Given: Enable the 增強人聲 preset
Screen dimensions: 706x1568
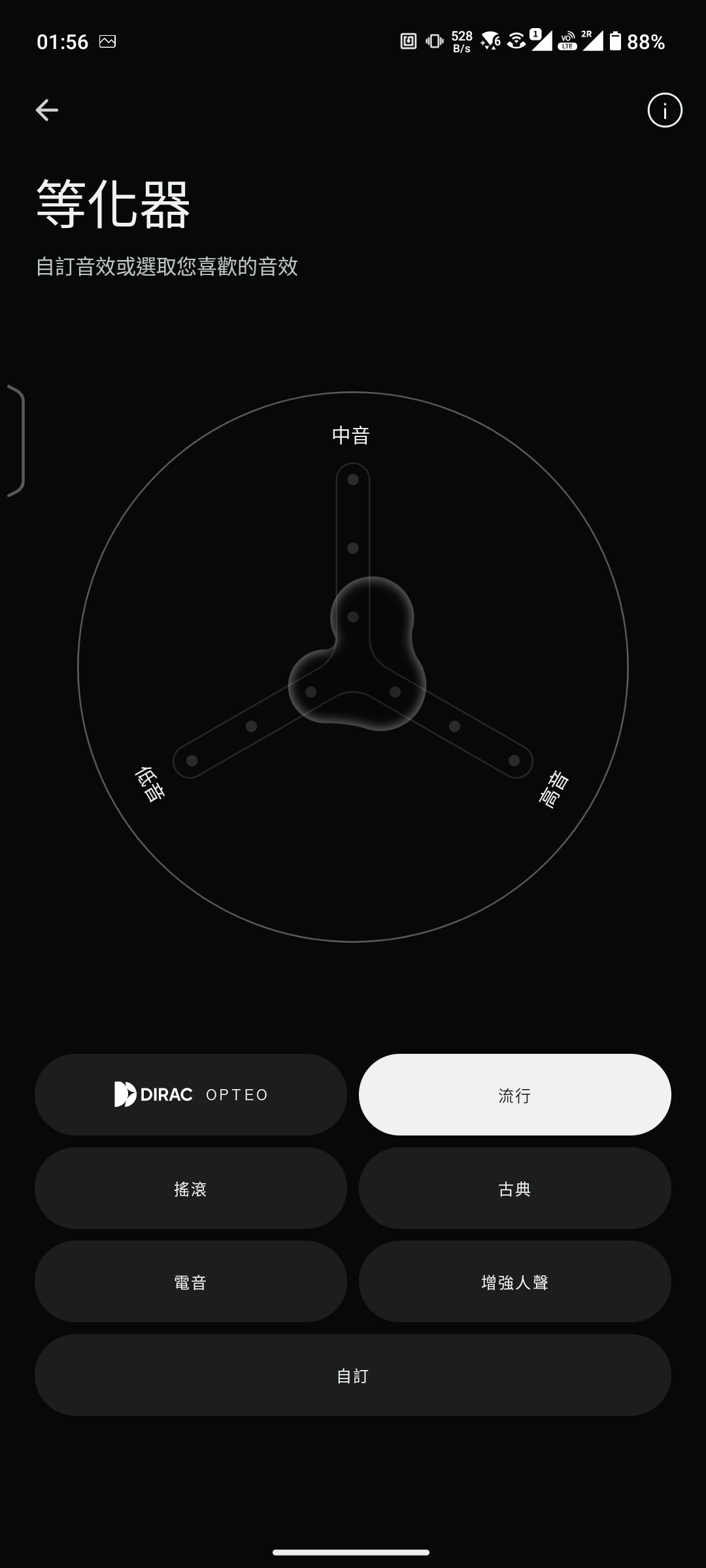Looking at the screenshot, I should (514, 1282).
